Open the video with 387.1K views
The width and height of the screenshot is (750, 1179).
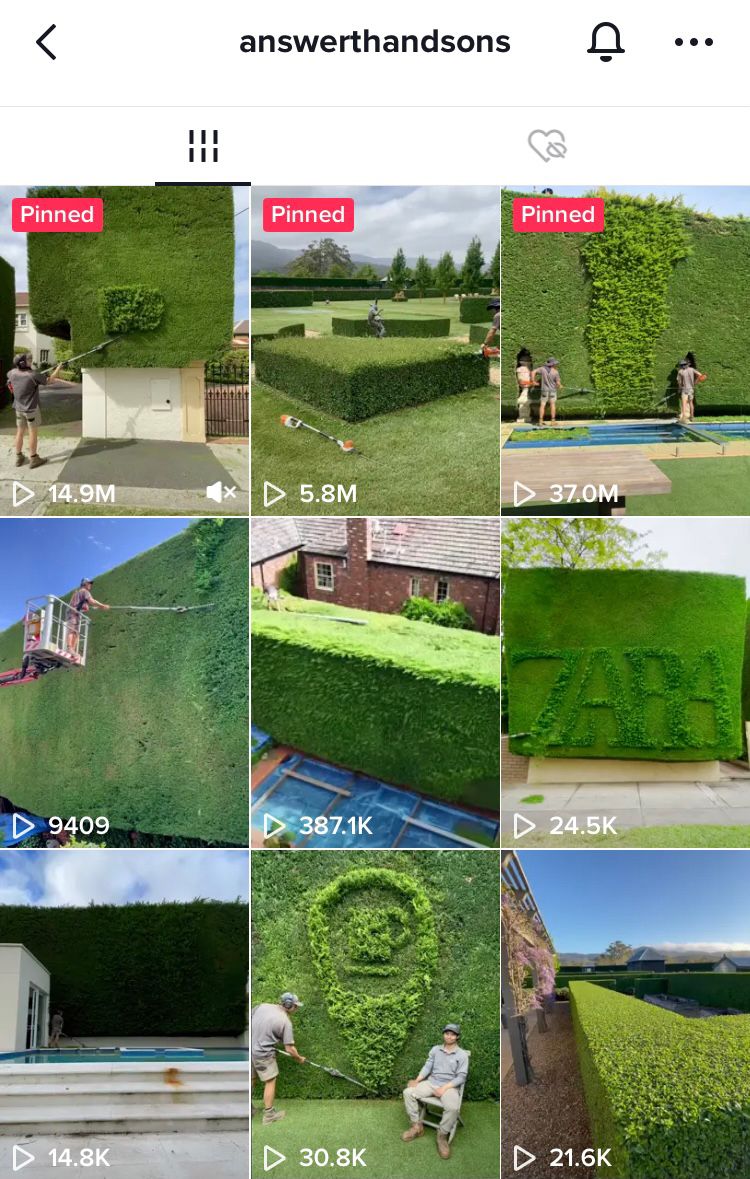point(375,682)
